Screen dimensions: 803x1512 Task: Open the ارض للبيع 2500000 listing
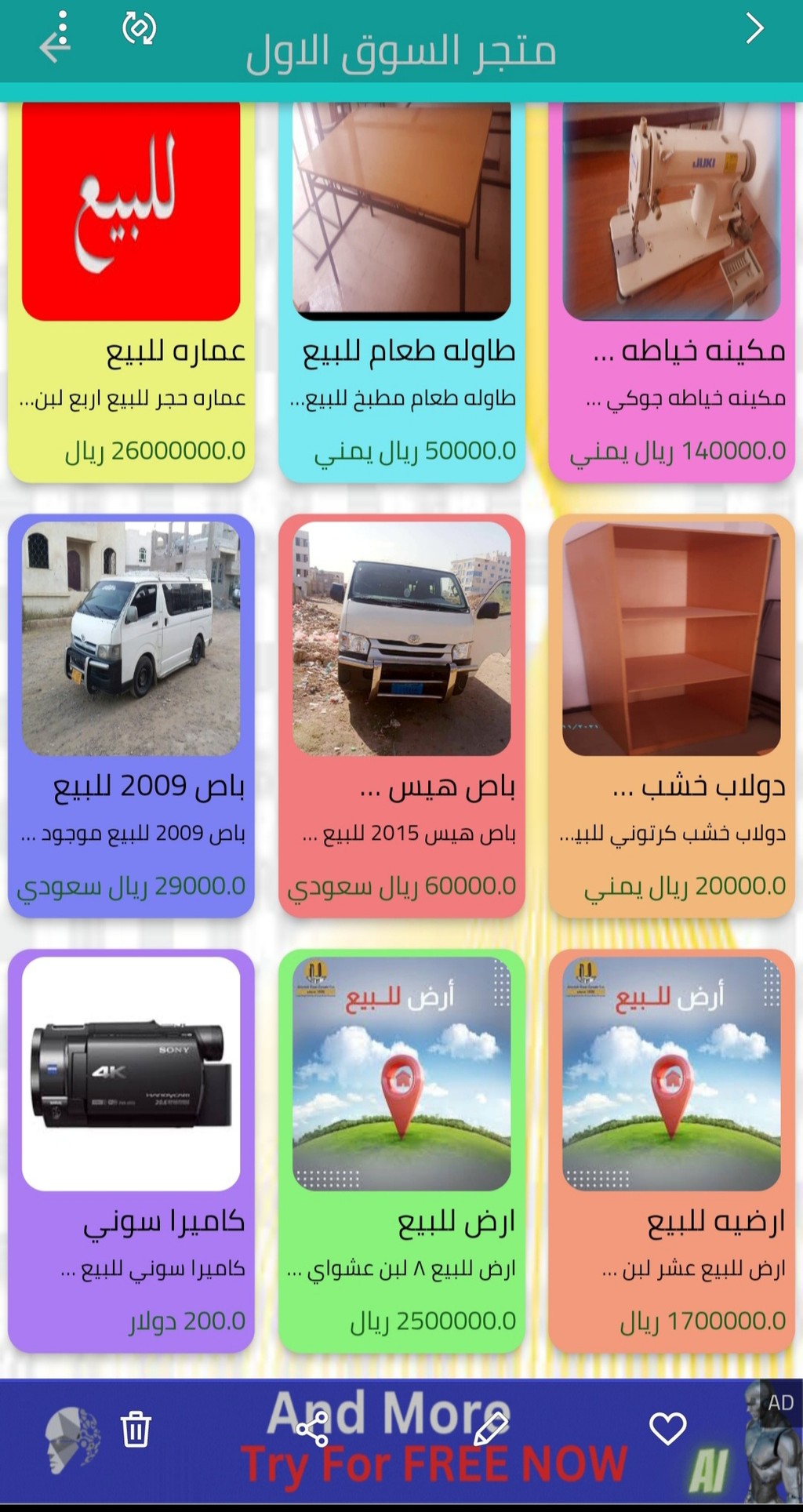coord(401,1150)
